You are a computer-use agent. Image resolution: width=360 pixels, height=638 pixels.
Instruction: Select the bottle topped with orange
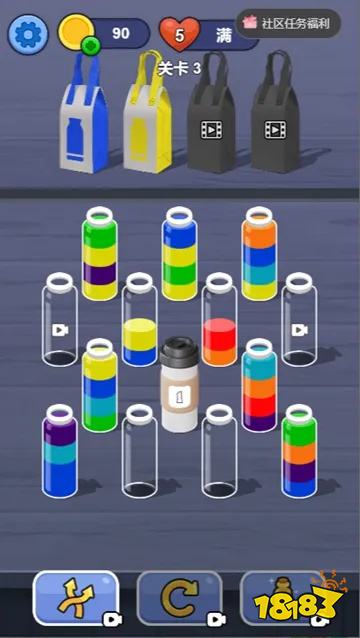(259, 253)
